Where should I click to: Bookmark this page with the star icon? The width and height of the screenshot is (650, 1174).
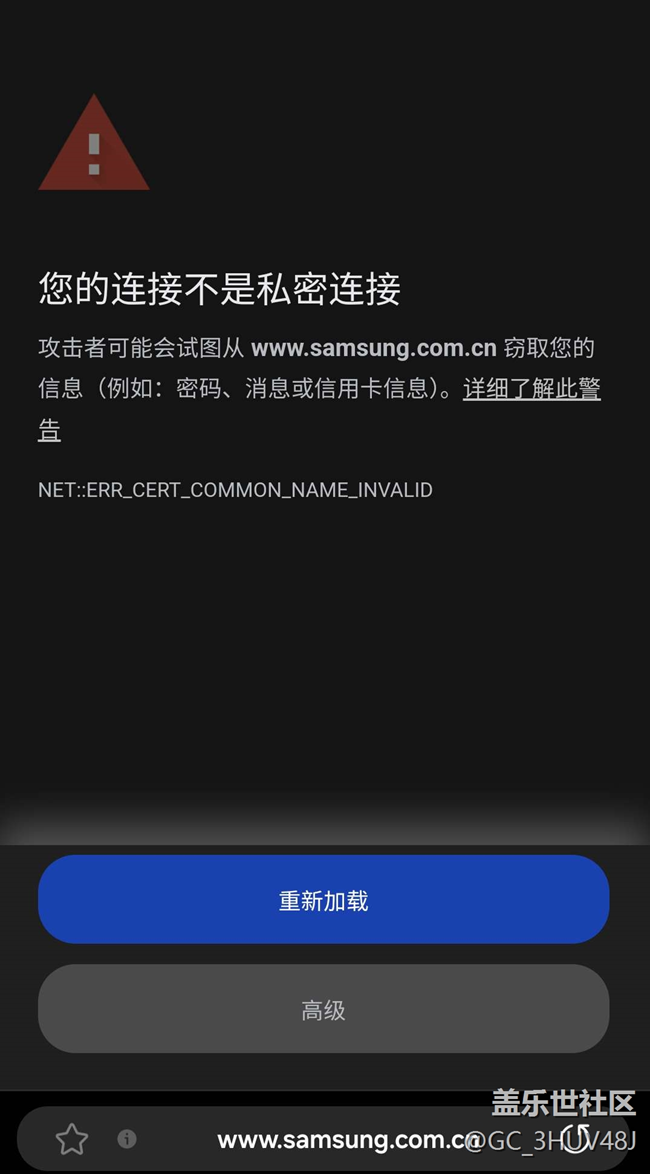[x=72, y=1139]
